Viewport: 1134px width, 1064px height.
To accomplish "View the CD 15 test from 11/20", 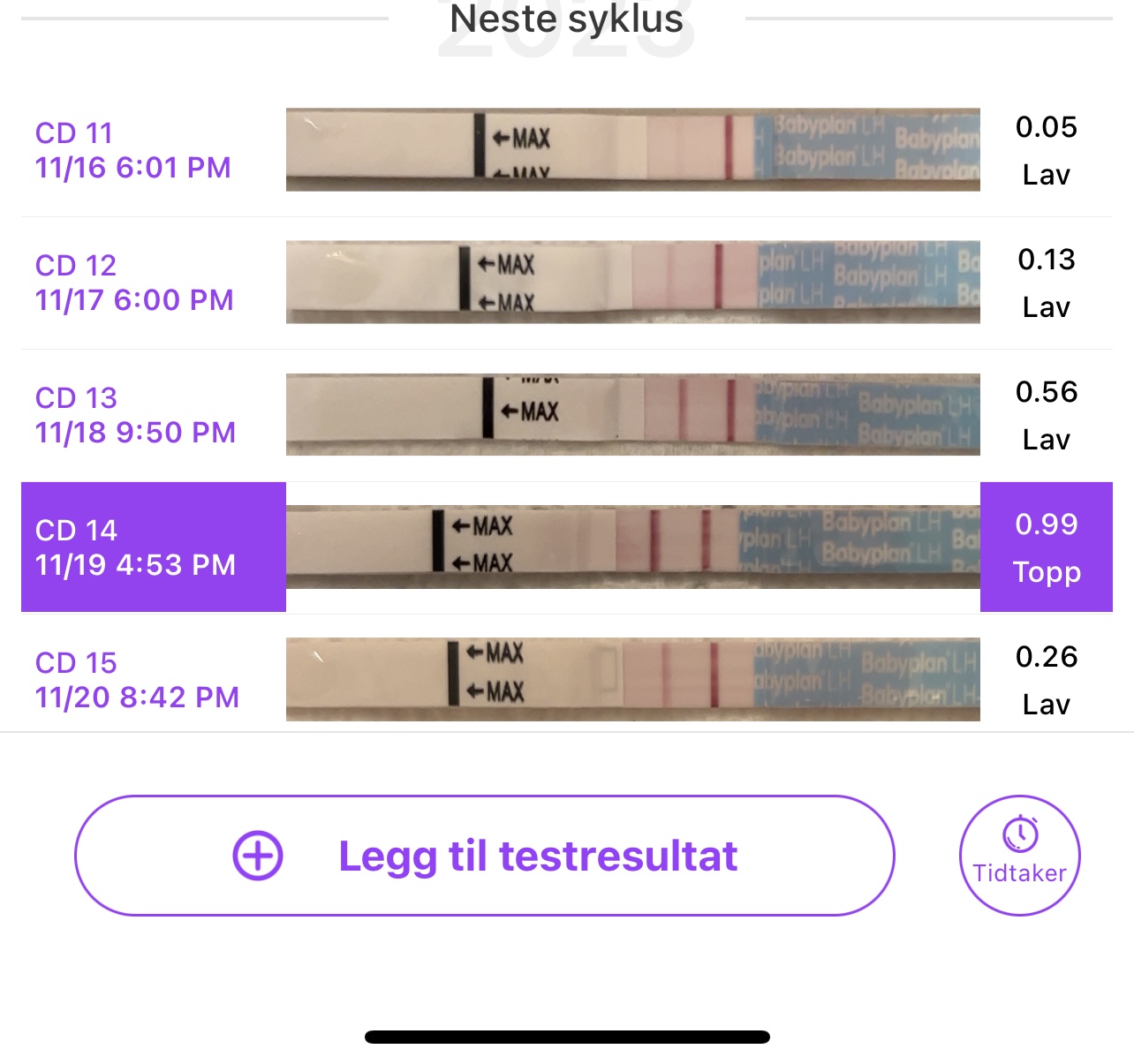I will pyautogui.click(x=565, y=680).
